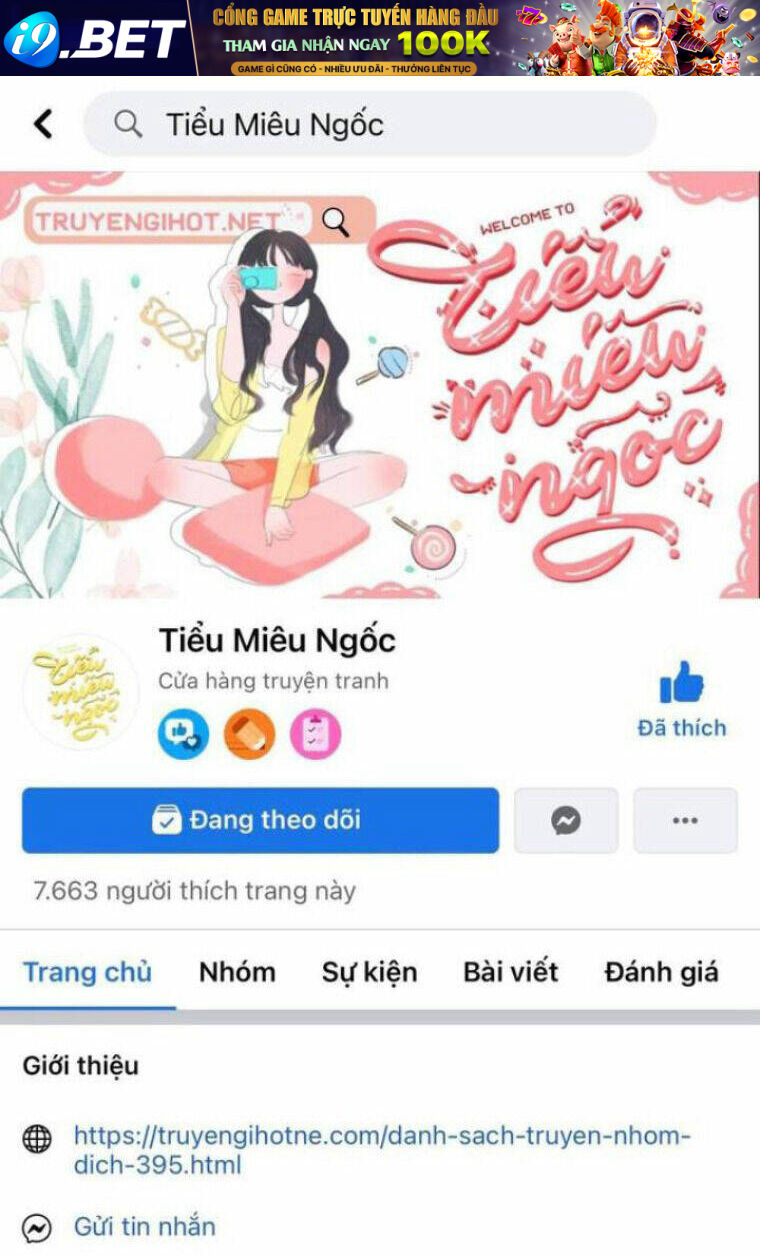Open the page profile picture
Screen dimensions: 760x1256
(80, 691)
